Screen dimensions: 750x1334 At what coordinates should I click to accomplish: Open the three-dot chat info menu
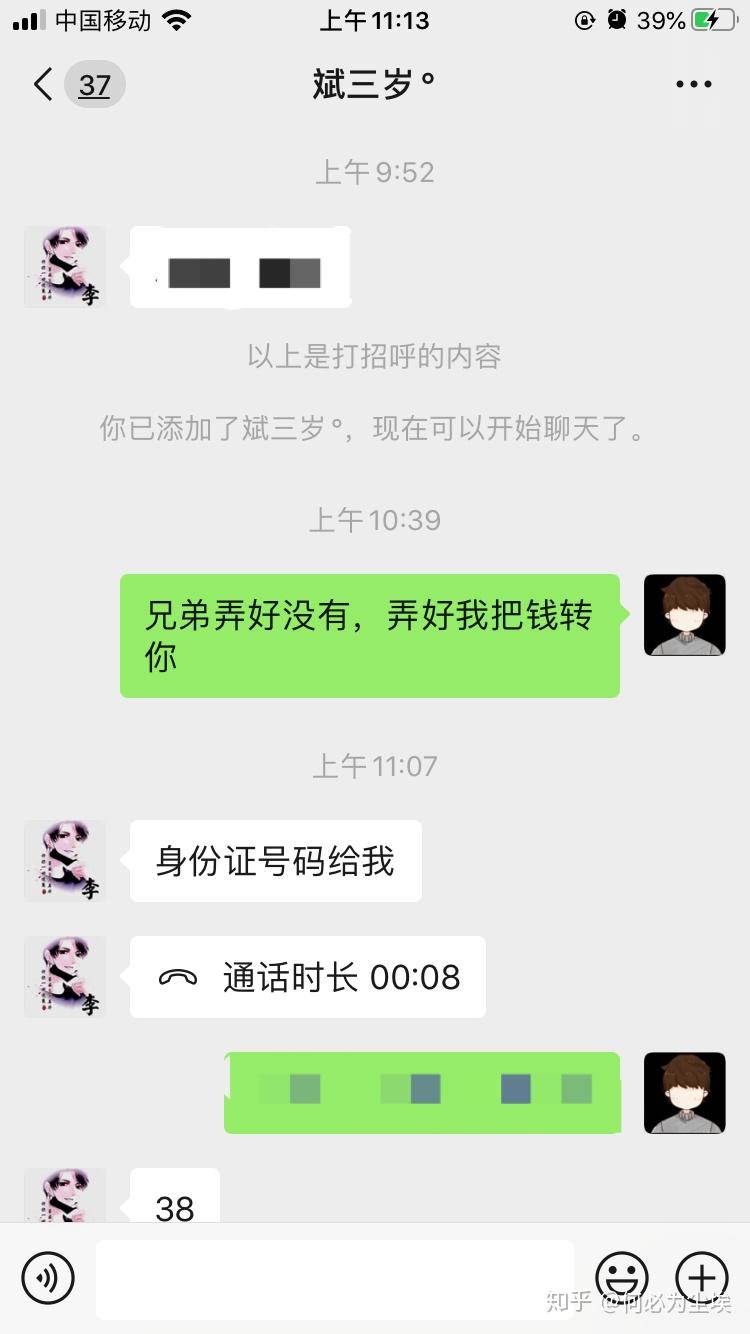click(693, 85)
